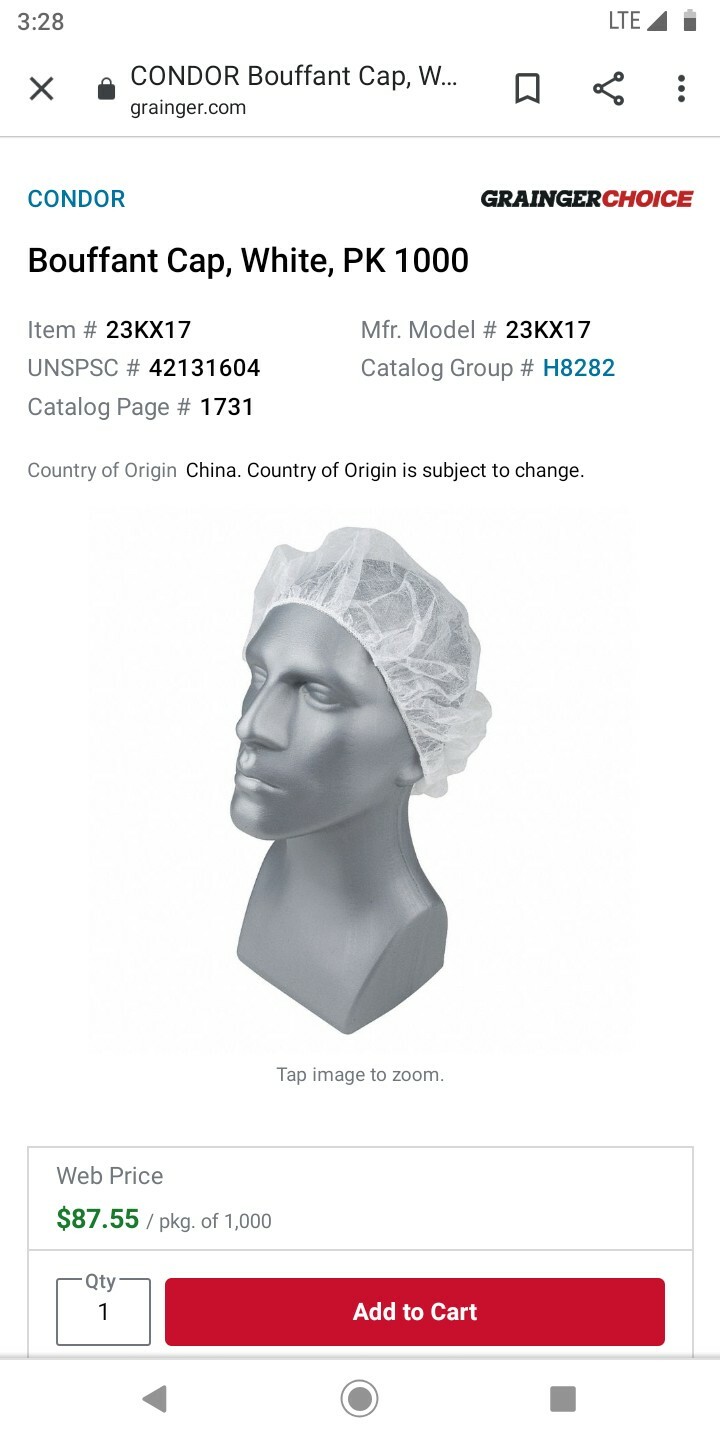Edit the Qty field

(x=104, y=1312)
